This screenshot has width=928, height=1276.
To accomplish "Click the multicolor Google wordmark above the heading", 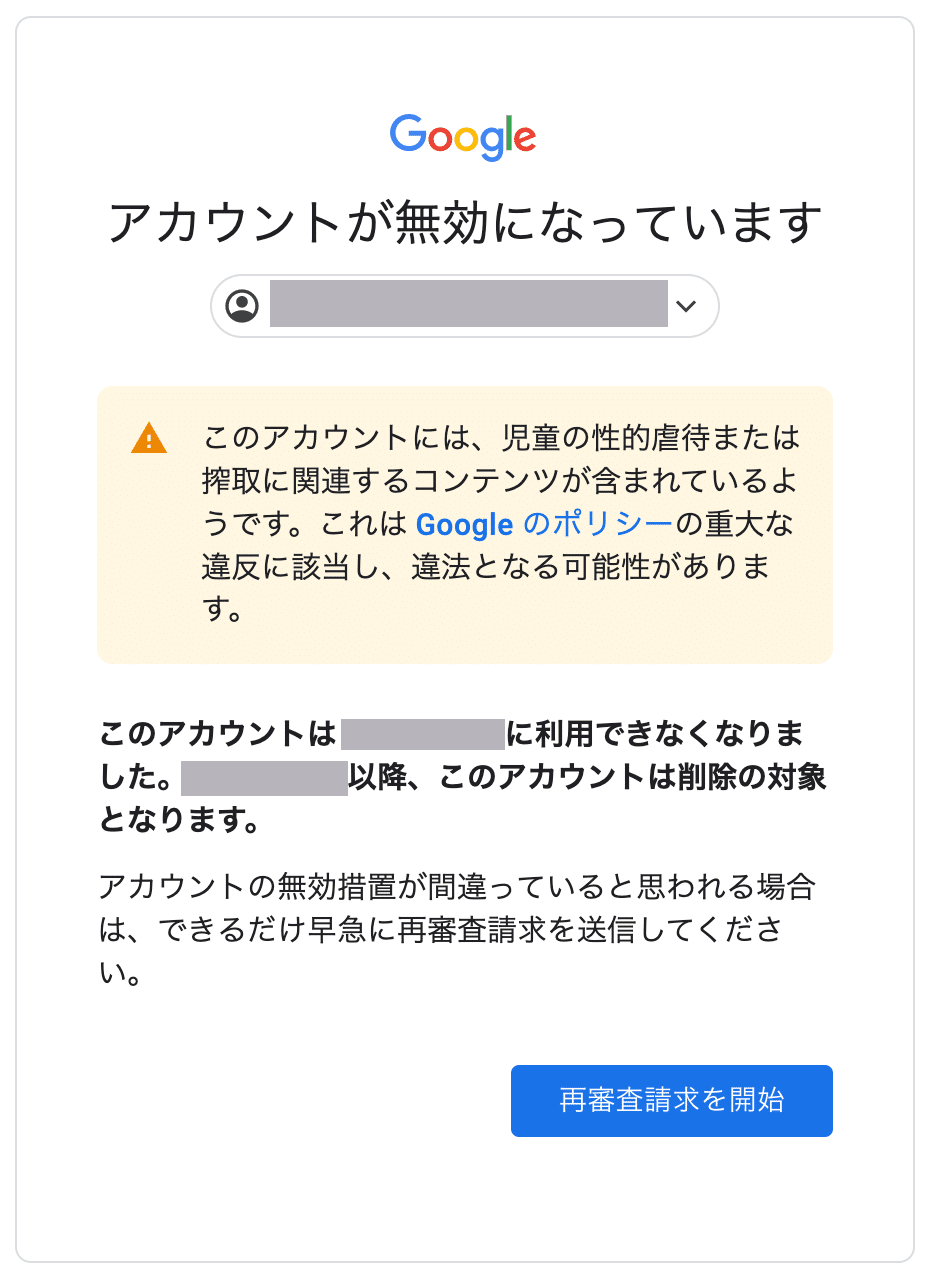I will 463,136.
